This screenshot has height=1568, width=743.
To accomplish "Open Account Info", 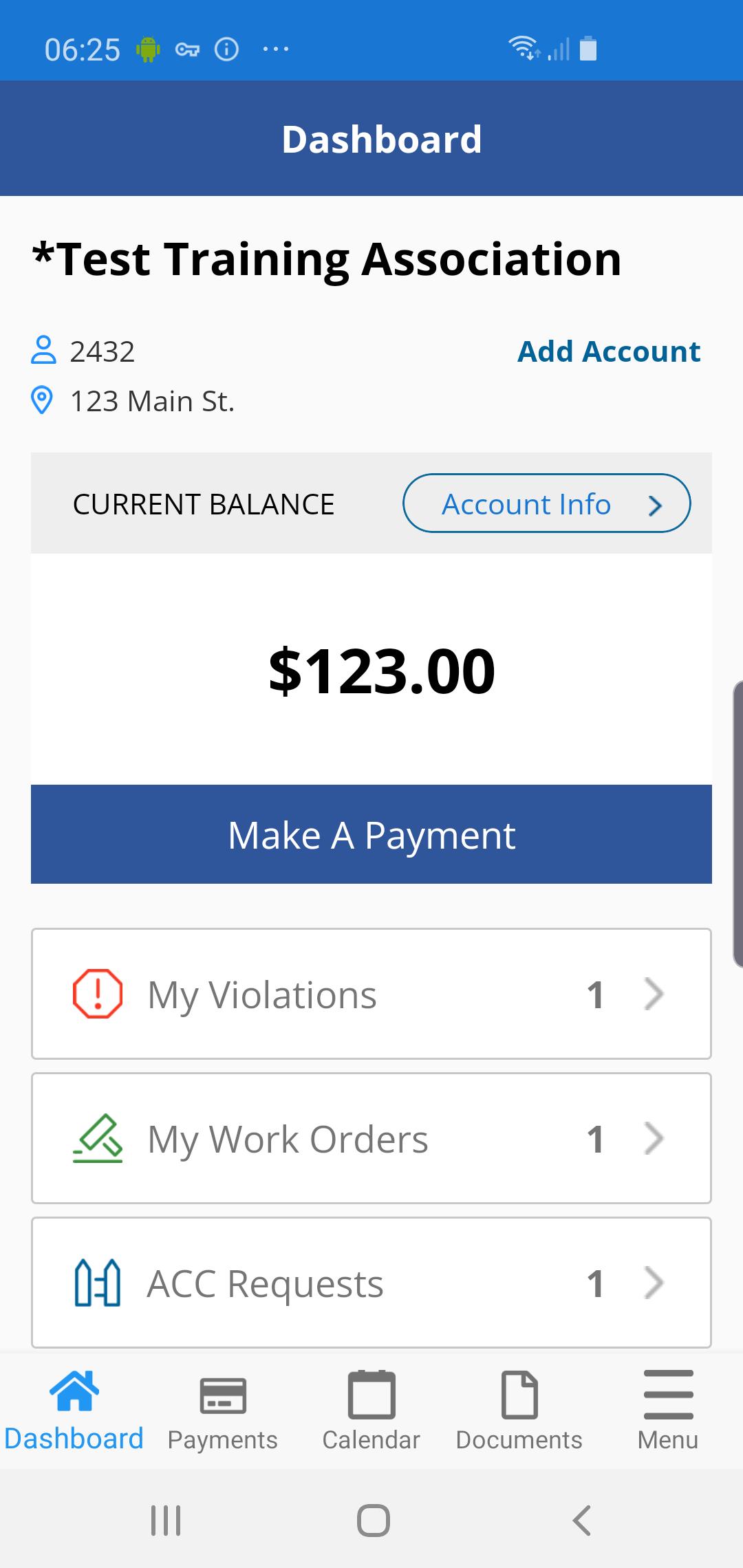I will click(x=547, y=503).
